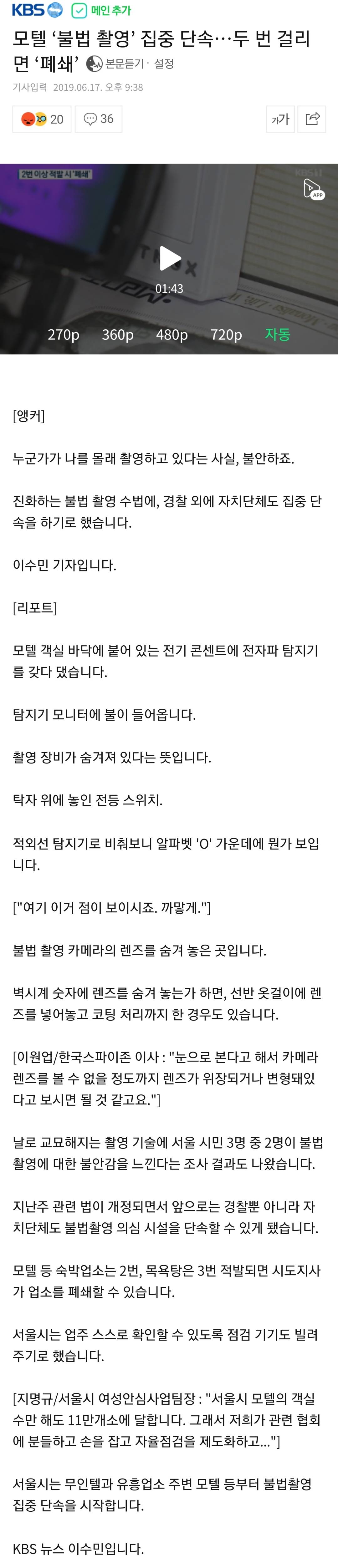The height and width of the screenshot is (1568, 338).
Task: Select 360p video quality
Action: point(118,334)
